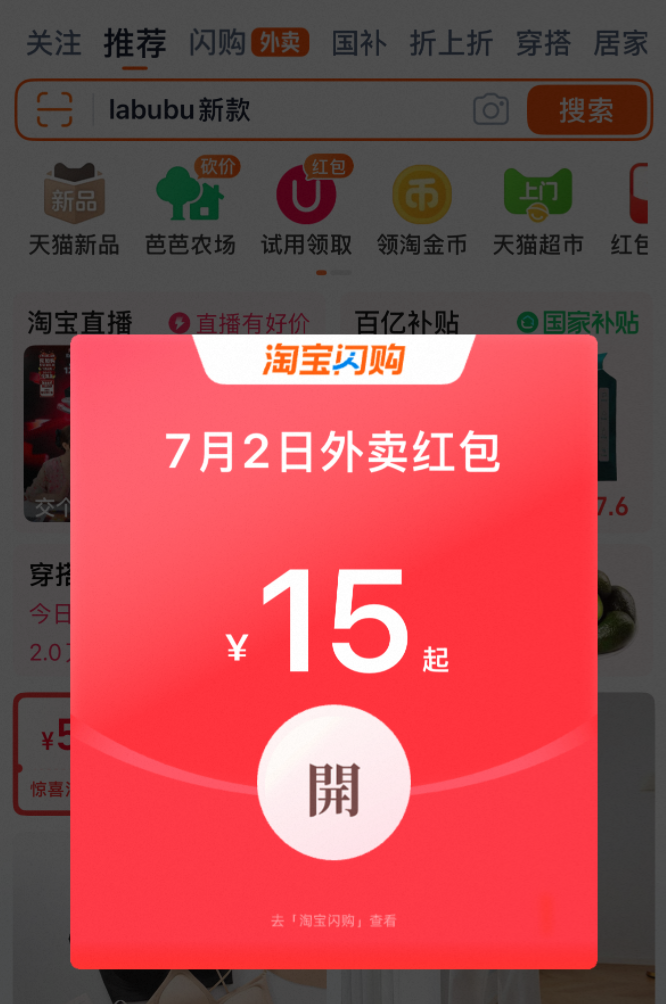666x1004 pixels.
Task: Open 领淘金币 shortcut
Action: [x=421, y=207]
